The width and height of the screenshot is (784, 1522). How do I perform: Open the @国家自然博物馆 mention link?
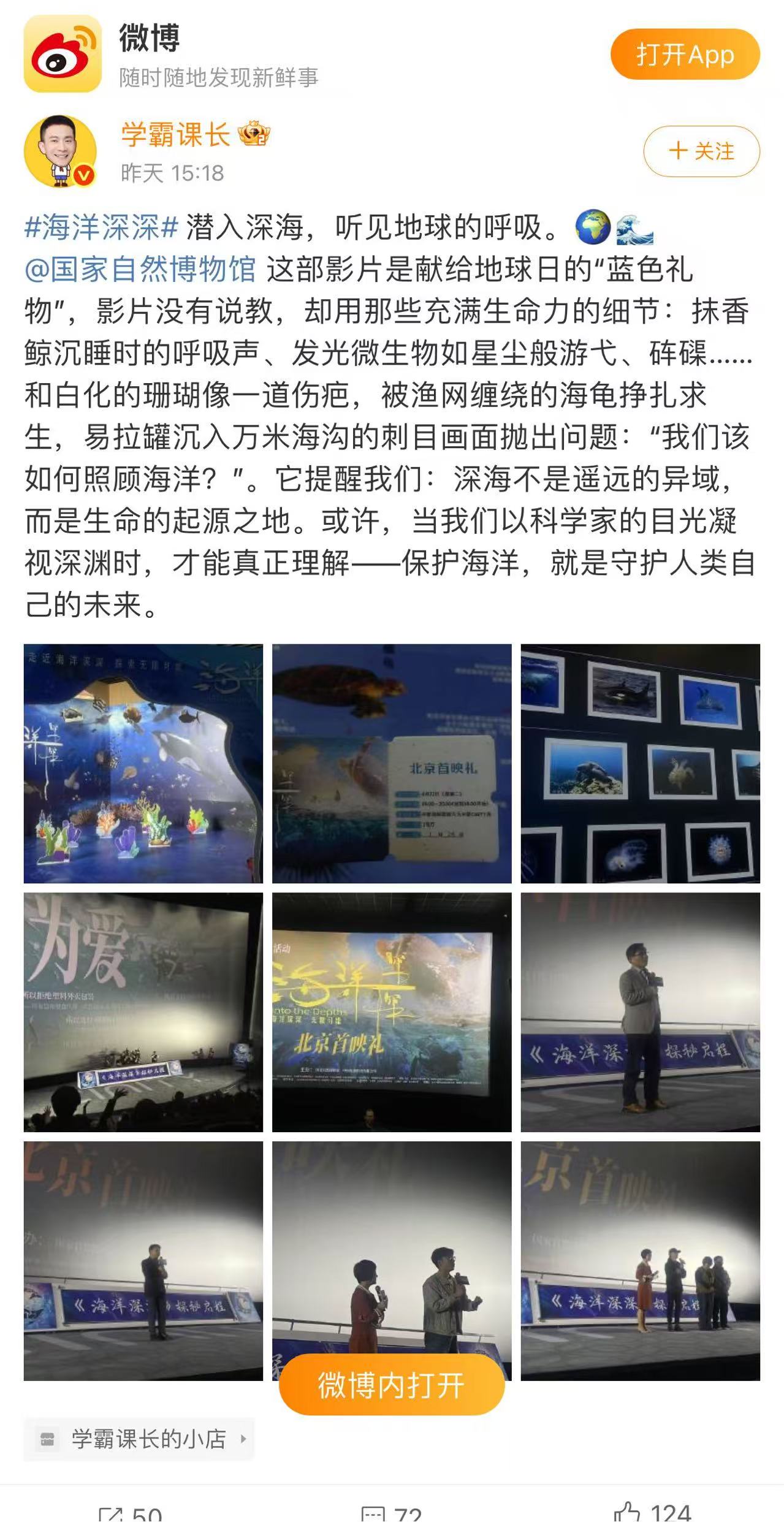(x=140, y=269)
